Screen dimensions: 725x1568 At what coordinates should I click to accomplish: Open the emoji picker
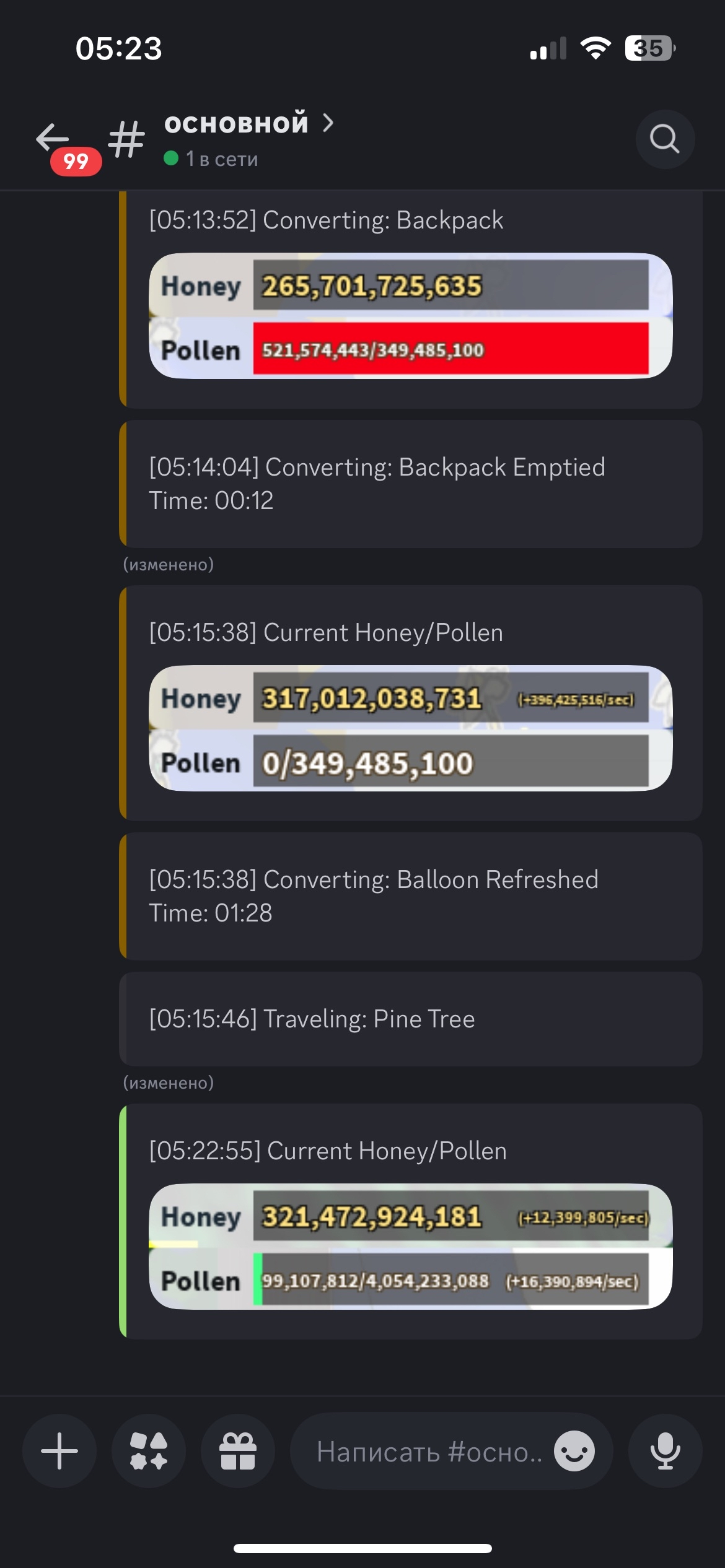tap(574, 1451)
